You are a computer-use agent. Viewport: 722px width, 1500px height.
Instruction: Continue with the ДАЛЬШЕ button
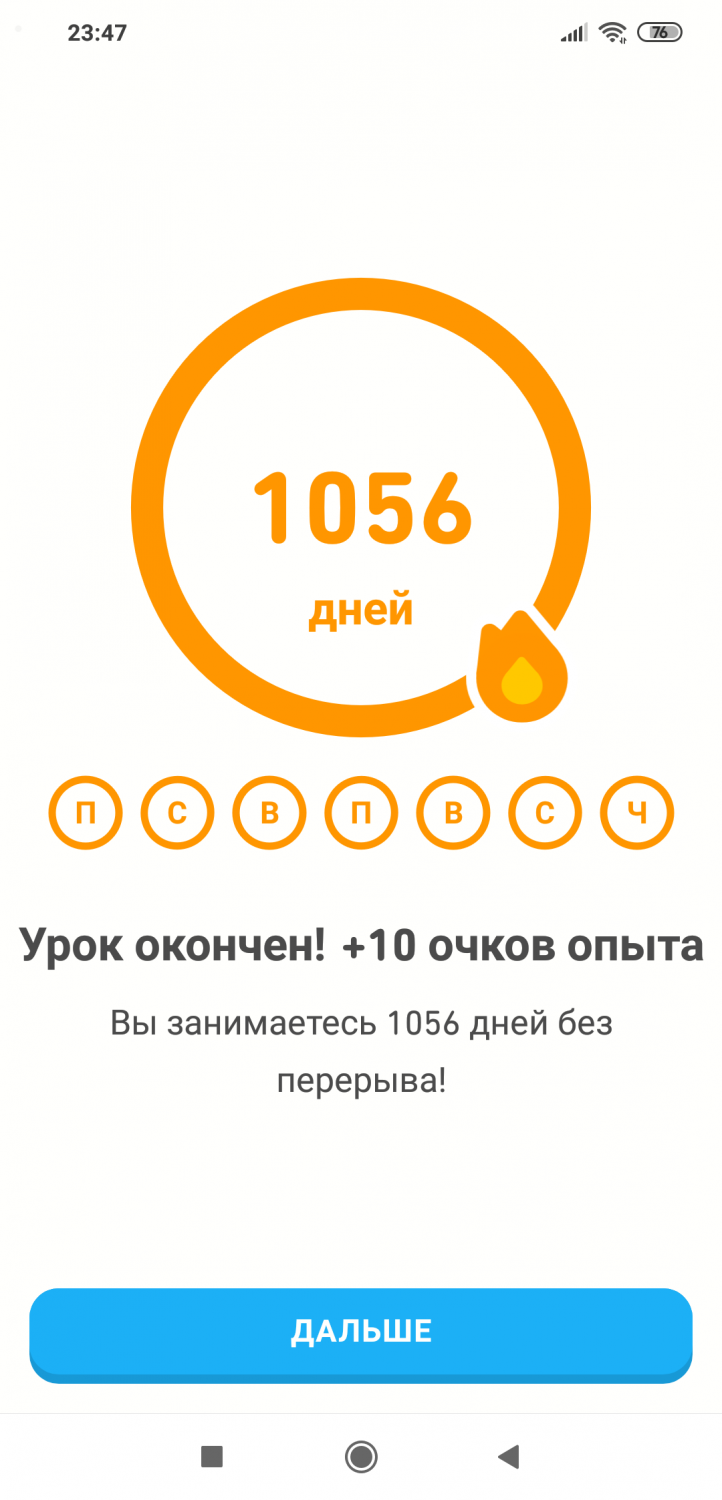361,1334
